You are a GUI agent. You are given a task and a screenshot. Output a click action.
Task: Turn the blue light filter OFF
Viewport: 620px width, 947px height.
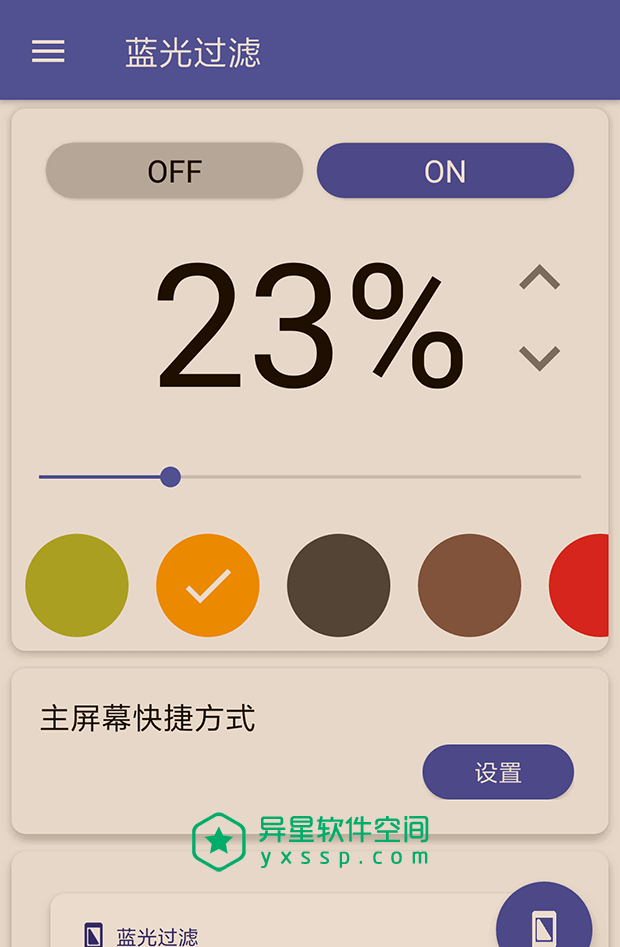tap(174, 171)
